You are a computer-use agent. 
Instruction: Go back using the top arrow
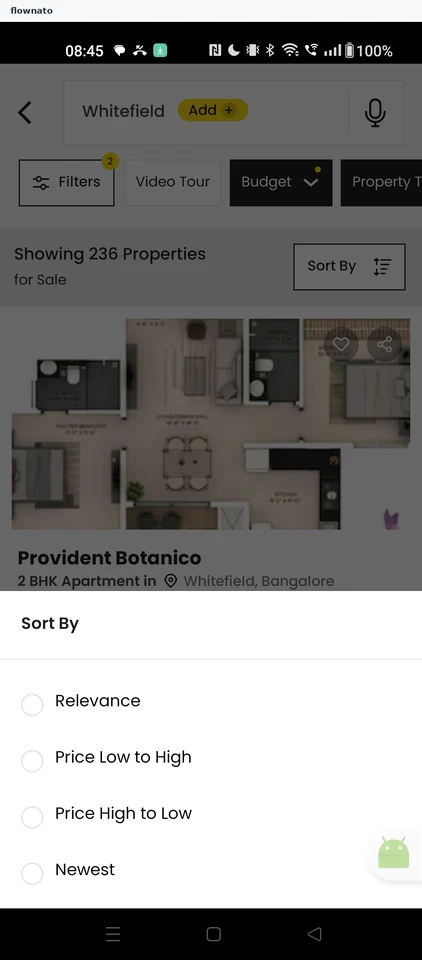[x=24, y=113]
